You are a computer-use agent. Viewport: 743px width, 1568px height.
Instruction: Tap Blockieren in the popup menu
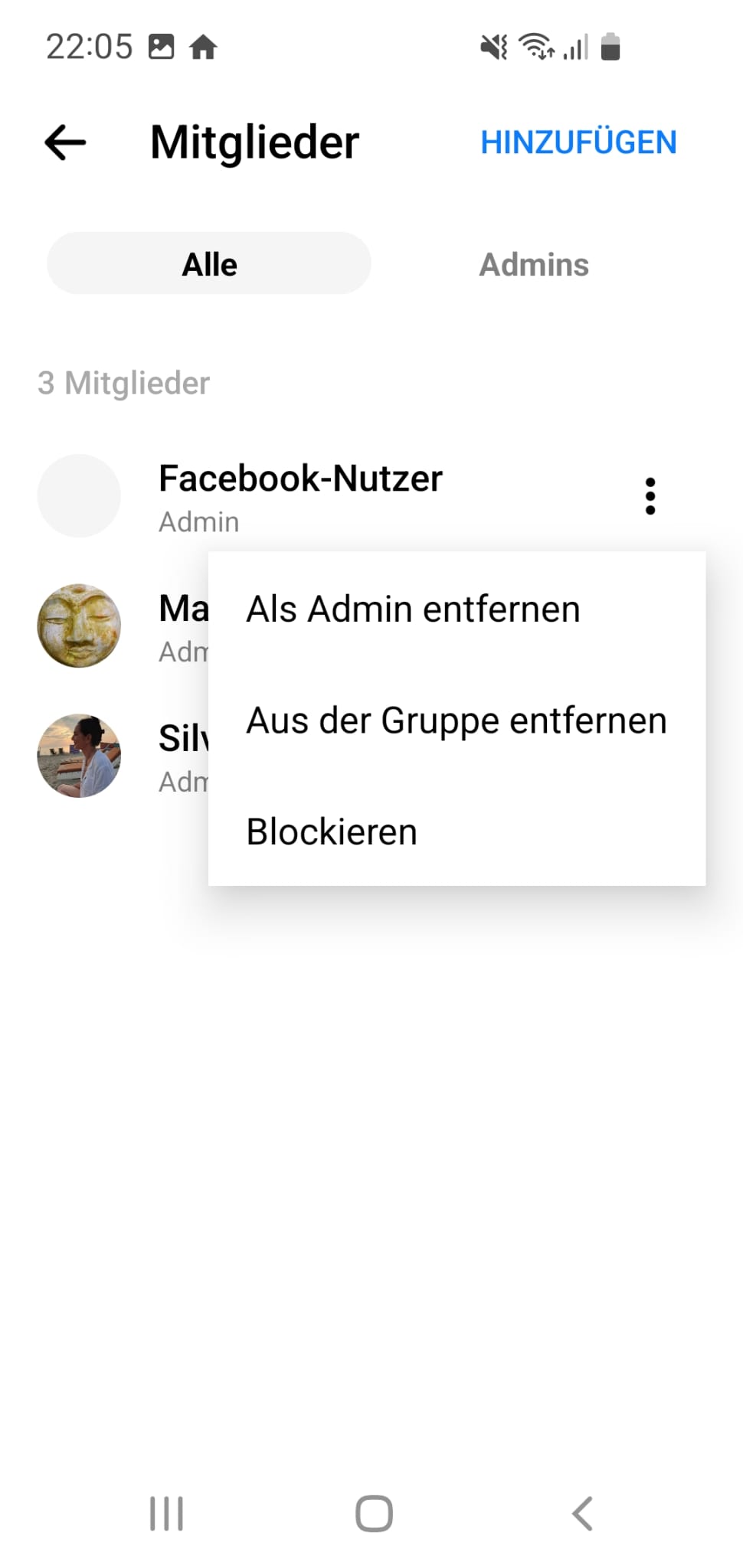pos(332,831)
